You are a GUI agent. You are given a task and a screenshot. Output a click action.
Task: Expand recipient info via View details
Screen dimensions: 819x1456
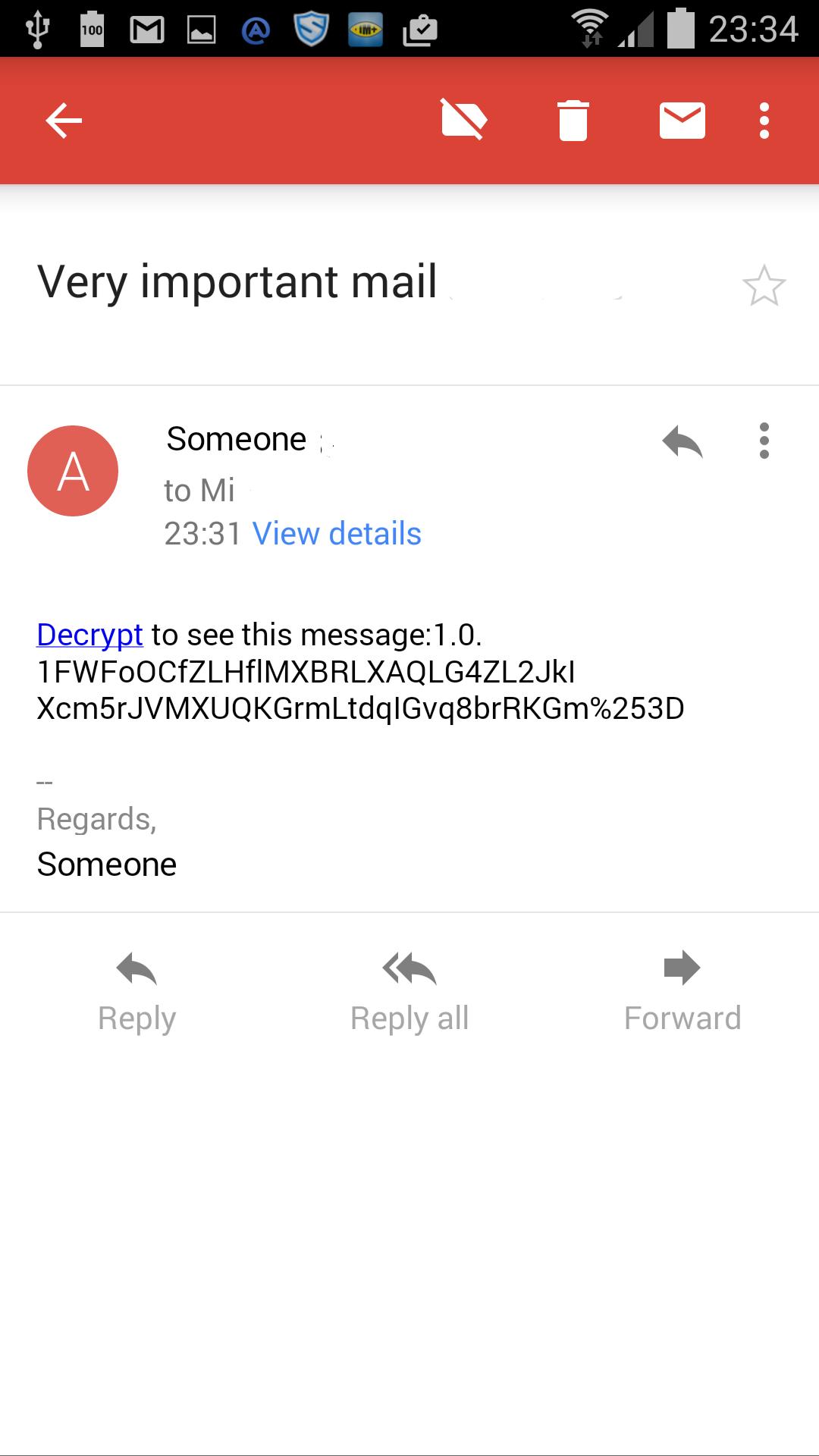coord(337,533)
